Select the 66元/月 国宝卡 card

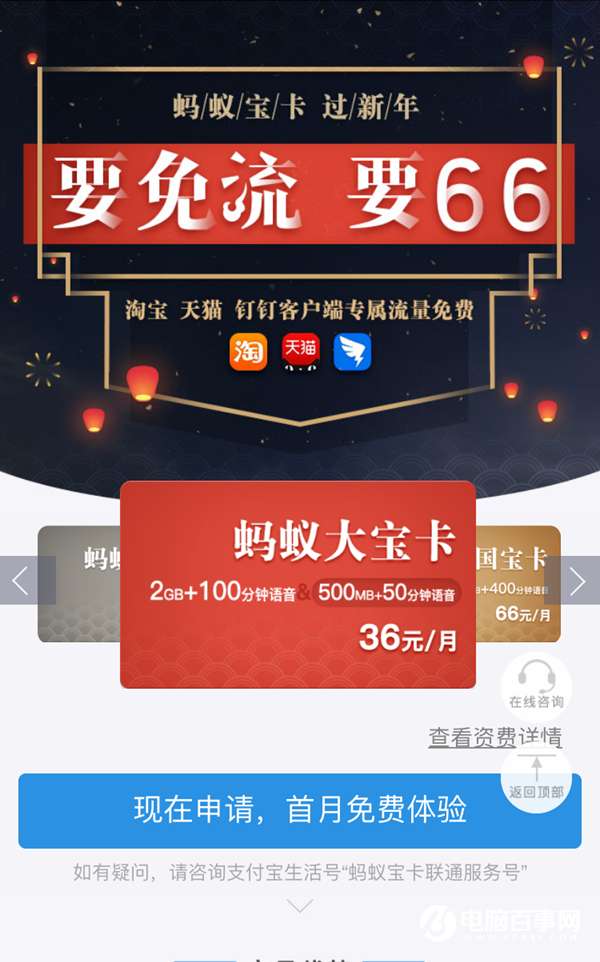tap(520, 585)
